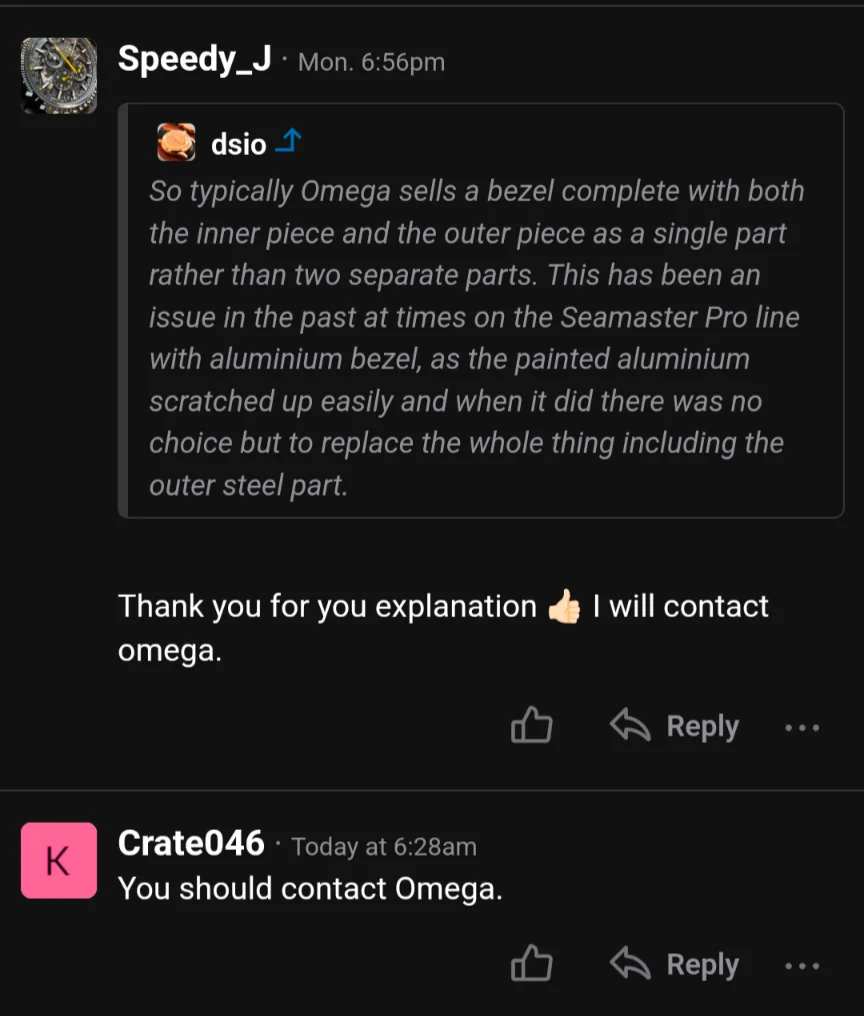Reply to Crate046's post

[674, 965]
